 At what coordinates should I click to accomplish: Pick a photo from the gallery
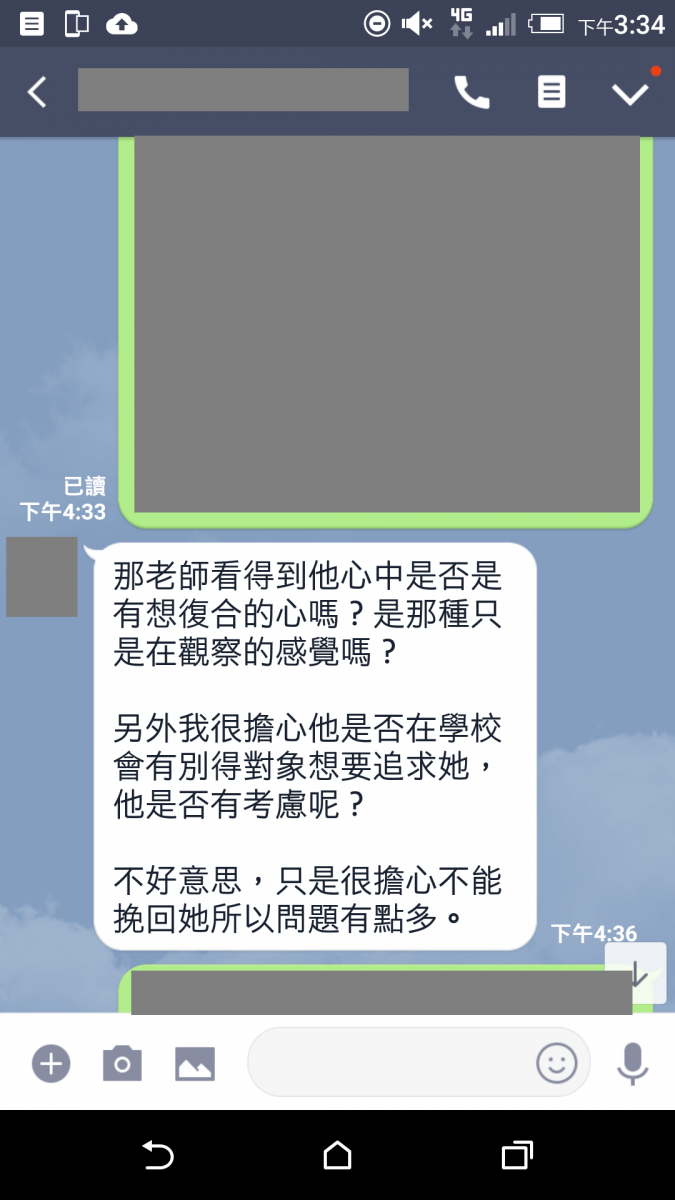click(x=195, y=1063)
